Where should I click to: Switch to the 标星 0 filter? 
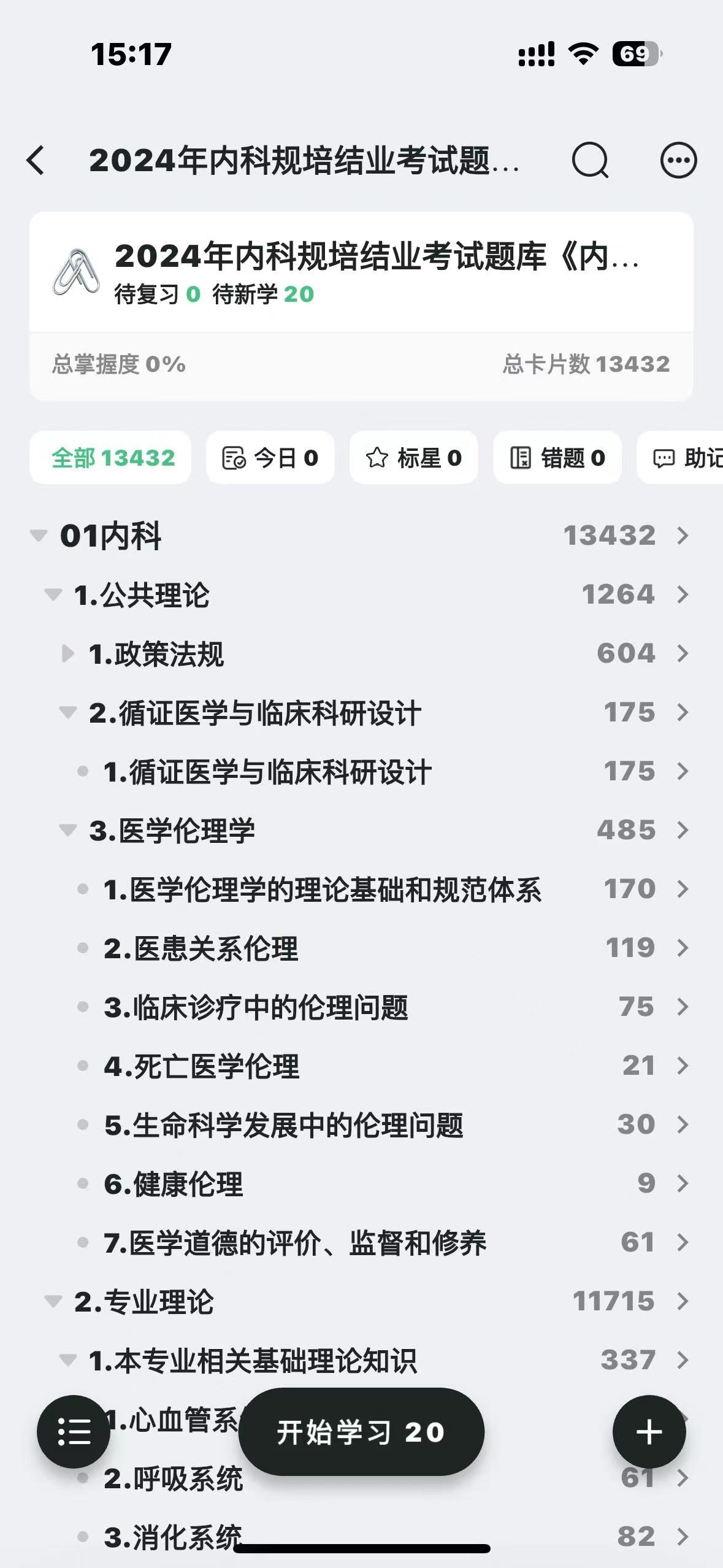coord(414,458)
